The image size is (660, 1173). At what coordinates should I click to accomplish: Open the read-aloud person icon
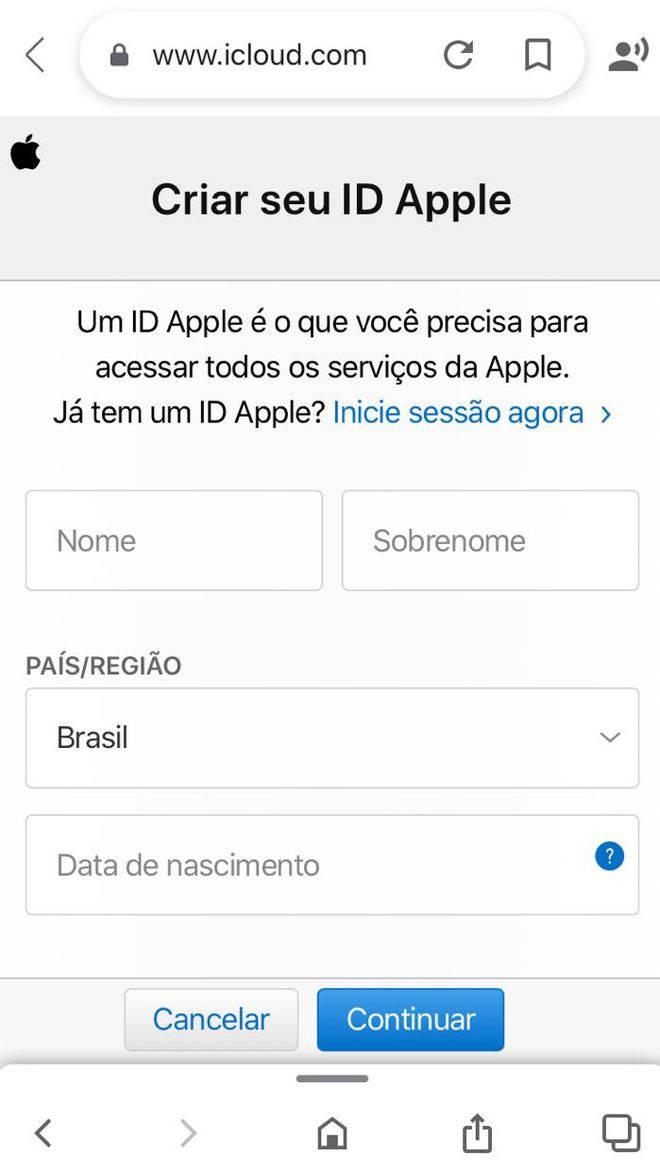627,55
